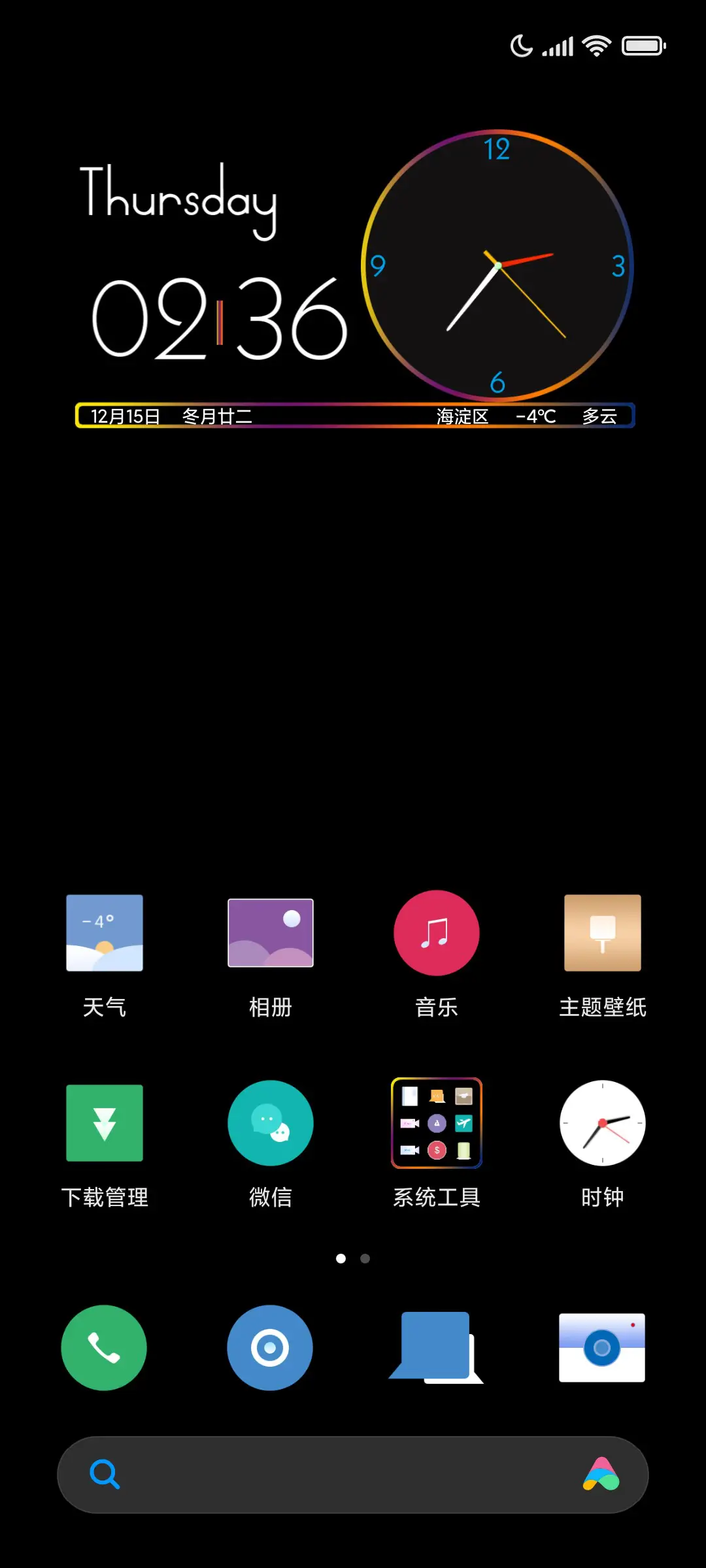This screenshot has height=1568, width=706.
Task: Tap the 12月15日 date to open calendar
Action: coord(126,416)
